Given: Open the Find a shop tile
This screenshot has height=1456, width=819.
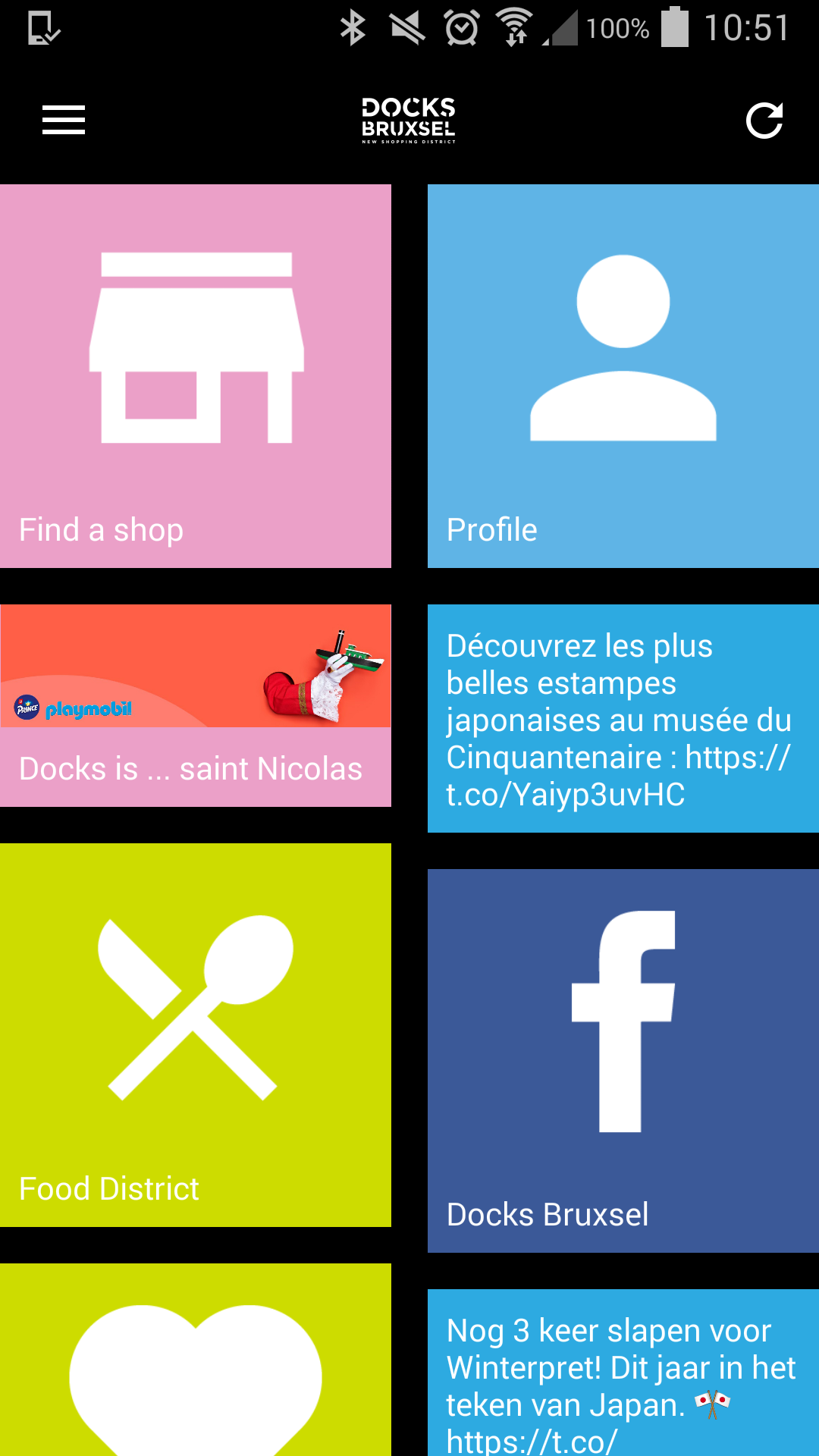Looking at the screenshot, I should pyautogui.click(x=196, y=376).
